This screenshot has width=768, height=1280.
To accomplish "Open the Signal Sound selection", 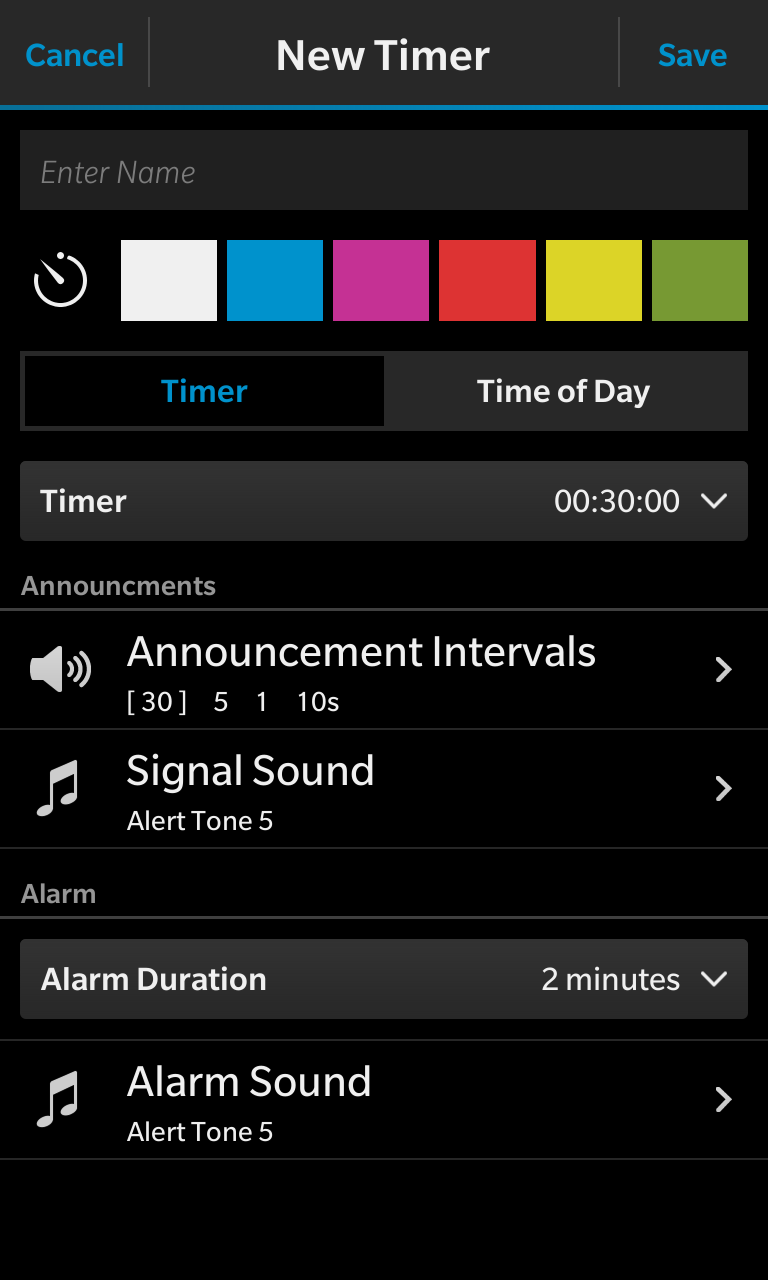I will [x=384, y=790].
